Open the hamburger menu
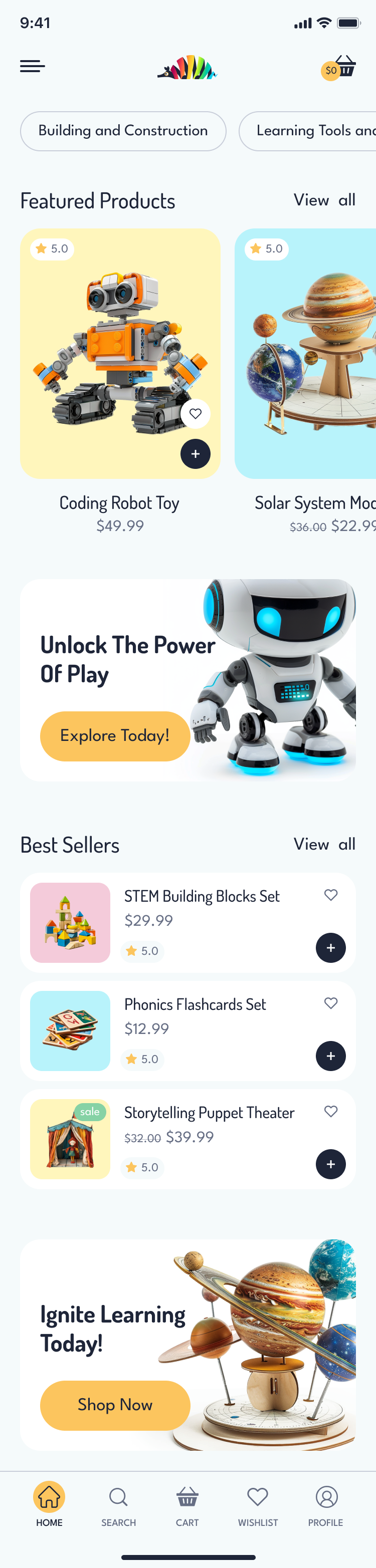The height and width of the screenshot is (1568, 376). click(32, 66)
